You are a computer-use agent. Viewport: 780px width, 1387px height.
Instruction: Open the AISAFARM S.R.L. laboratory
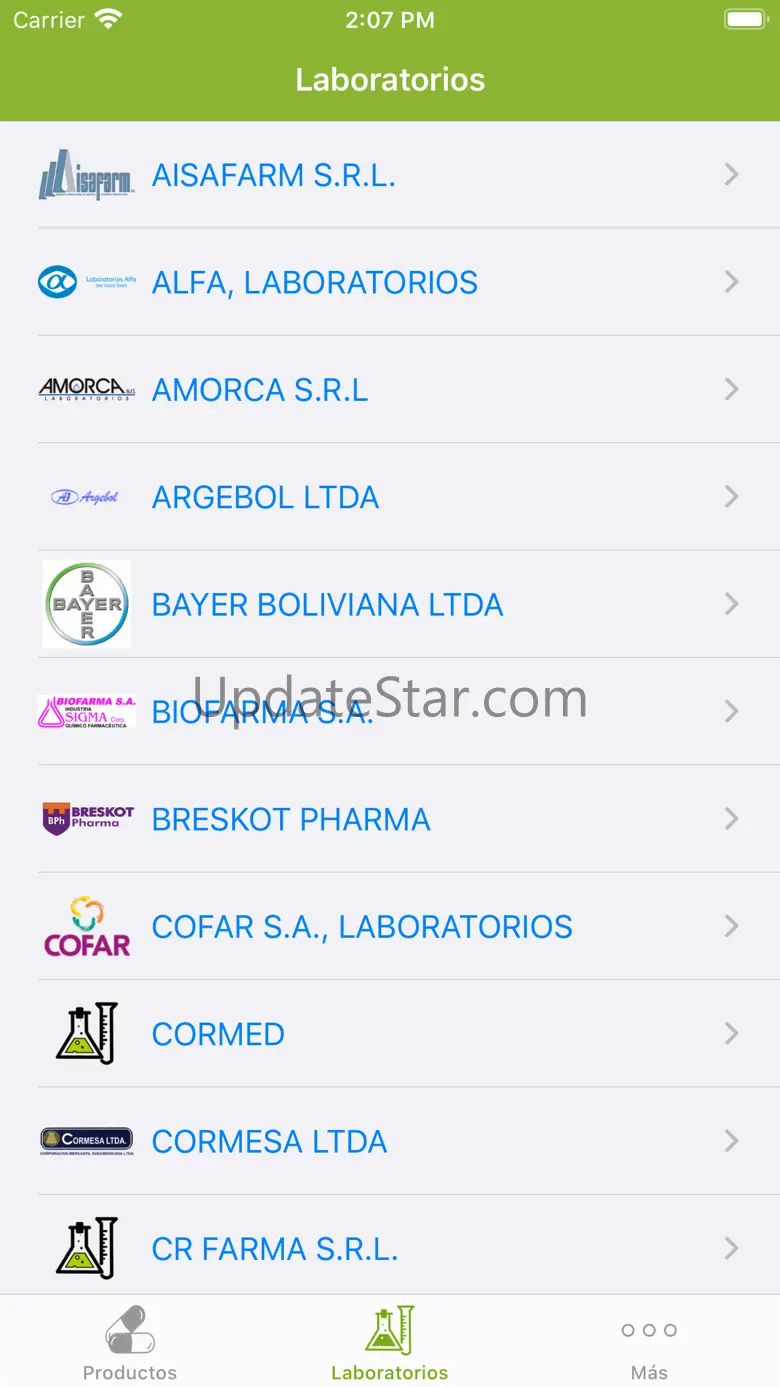(390, 175)
